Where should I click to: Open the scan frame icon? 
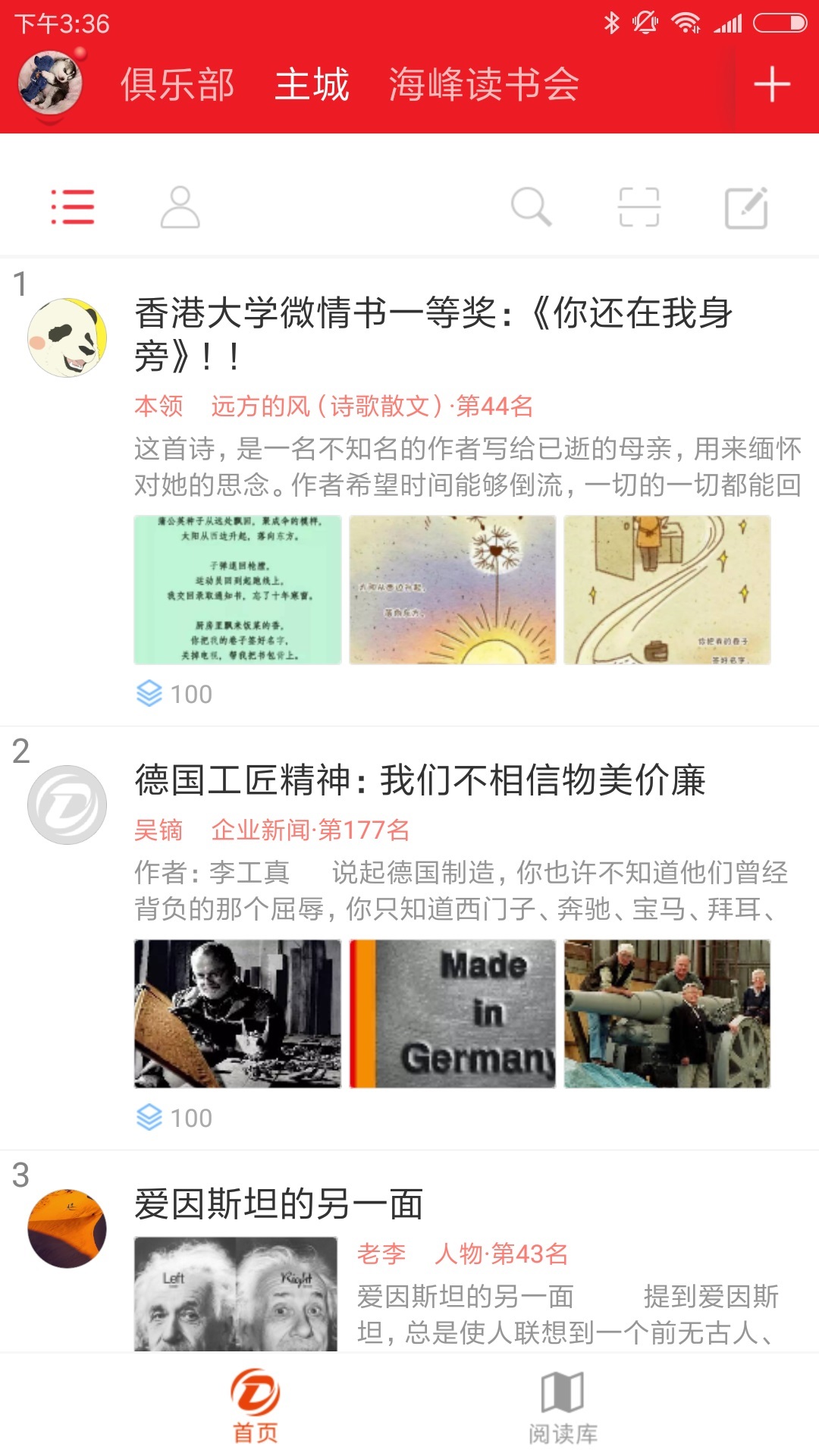(639, 207)
